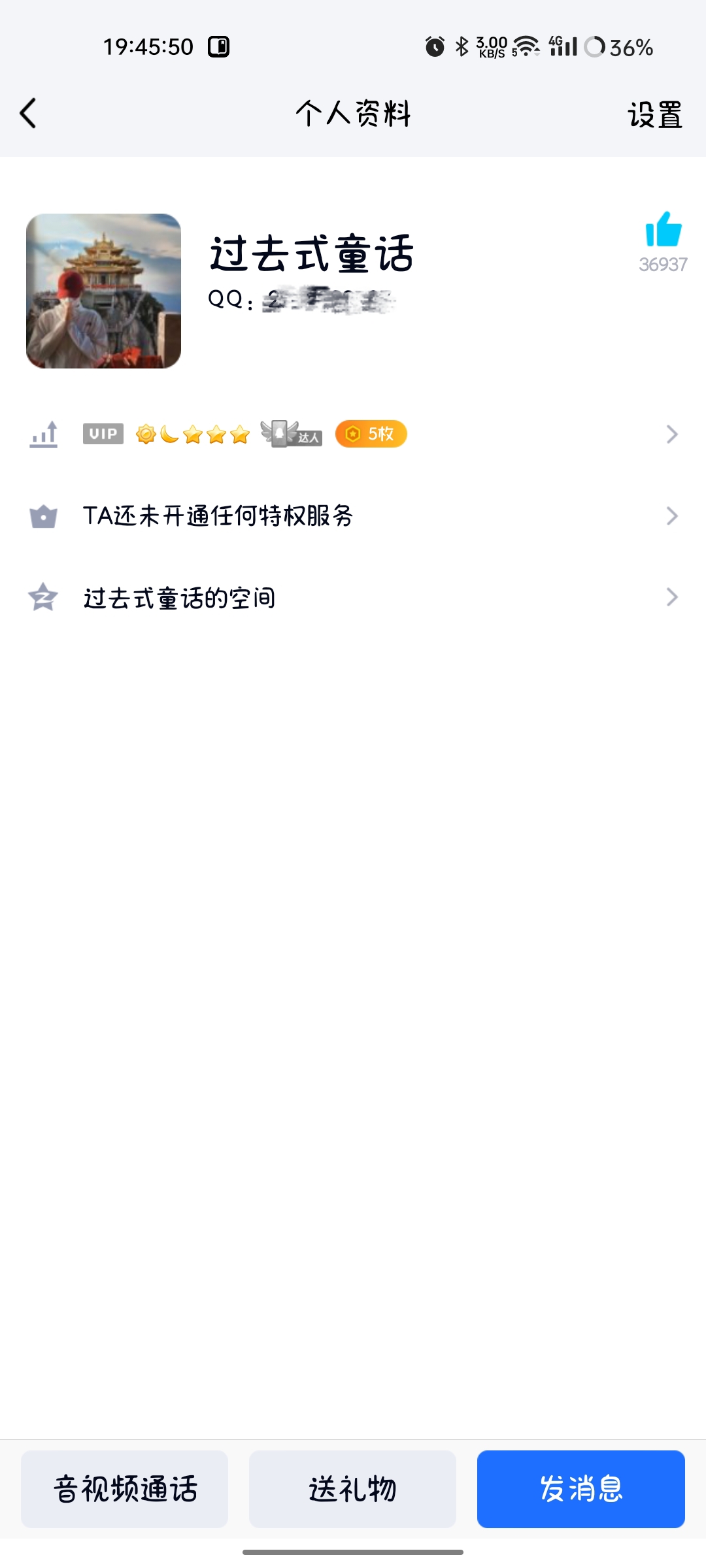Viewport: 706px width, 1568px height.
Task: Expand the level details row chevron
Action: tap(671, 434)
